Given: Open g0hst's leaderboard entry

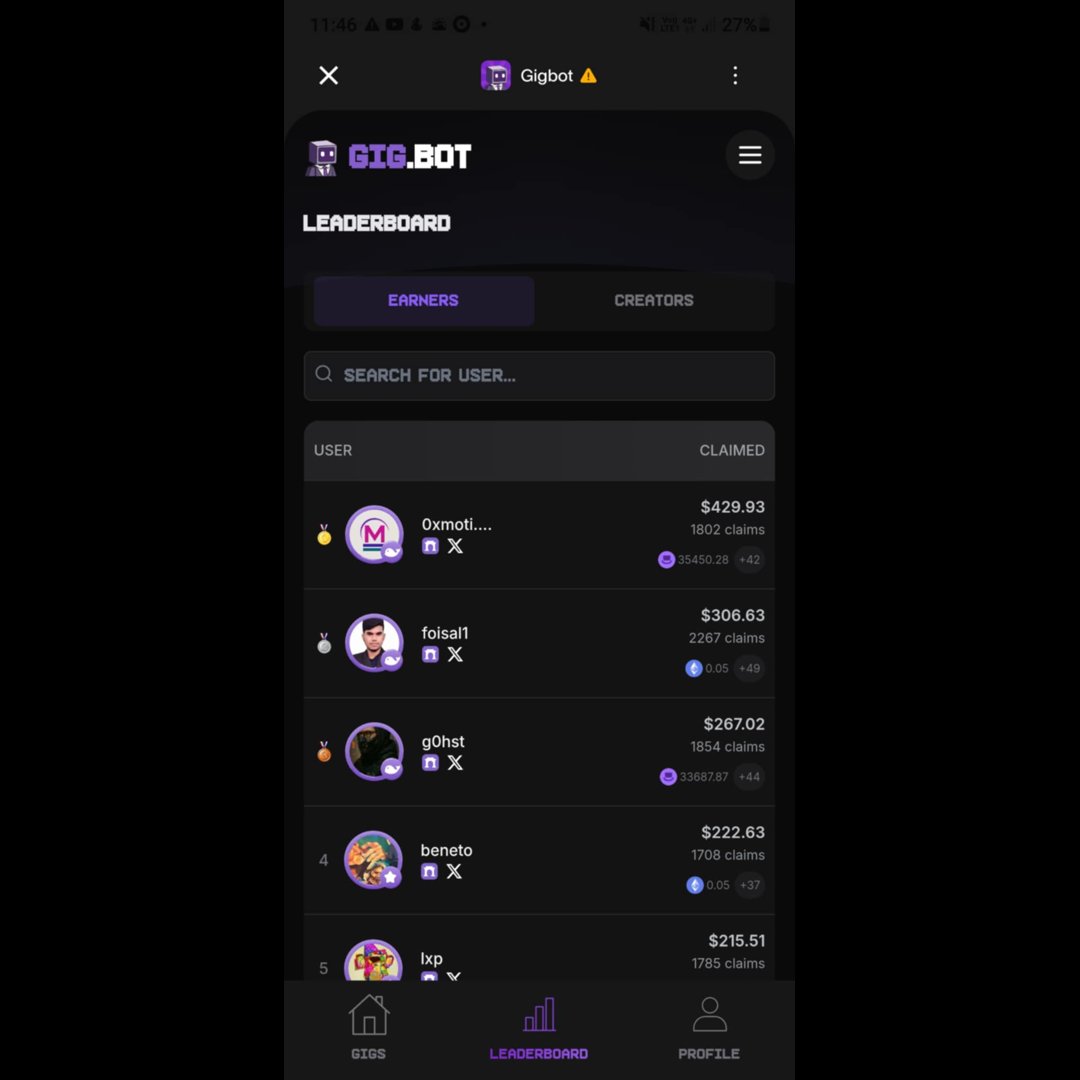Looking at the screenshot, I should (443, 741).
